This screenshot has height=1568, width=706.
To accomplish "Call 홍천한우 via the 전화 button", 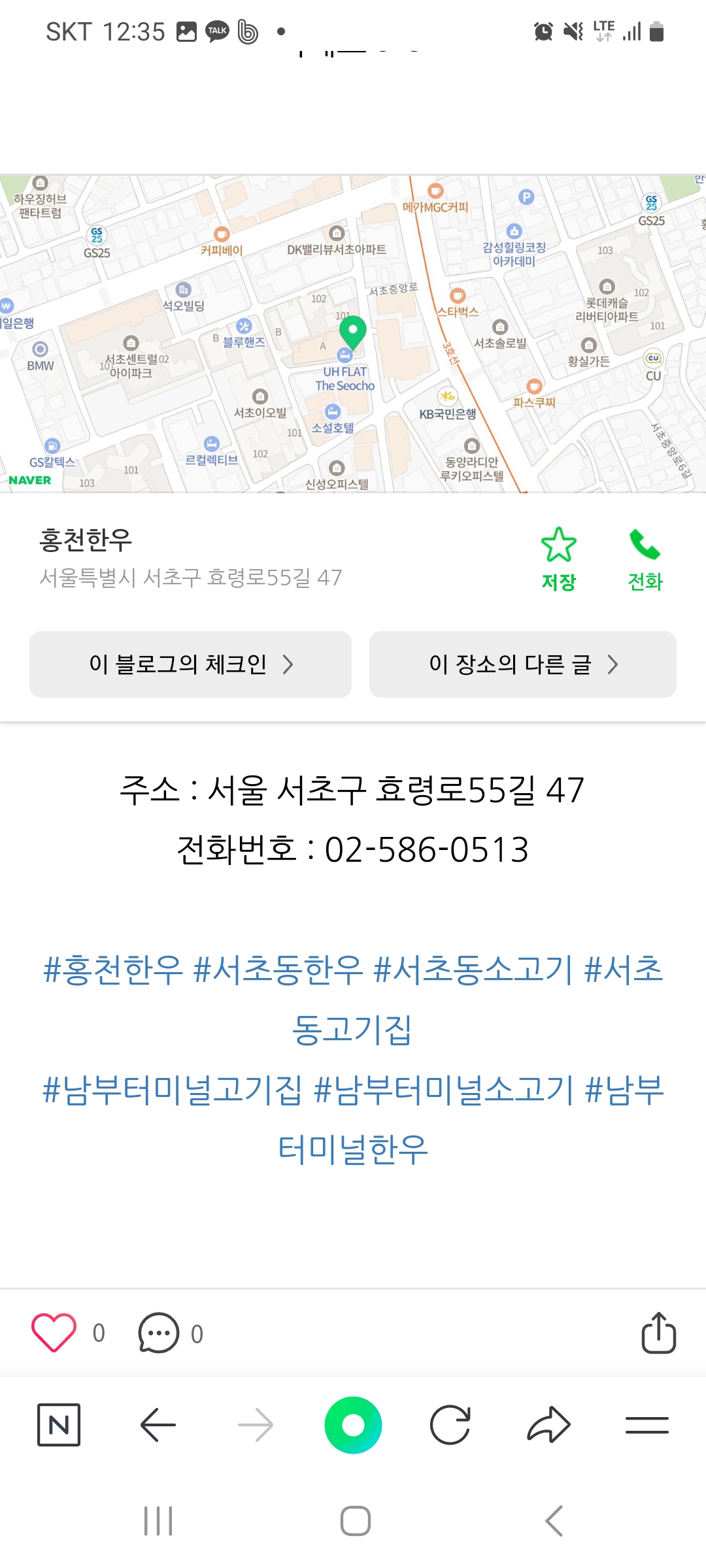I will (x=645, y=559).
